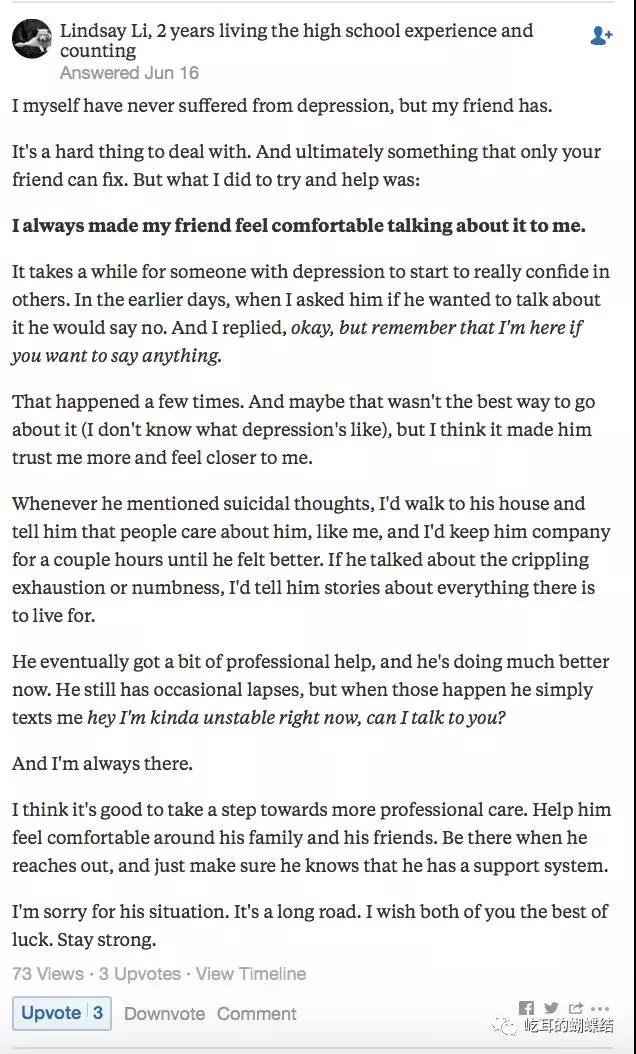The height and width of the screenshot is (1054, 636).
Task: Comment on Lindsay Li's answer
Action: coord(257,1014)
